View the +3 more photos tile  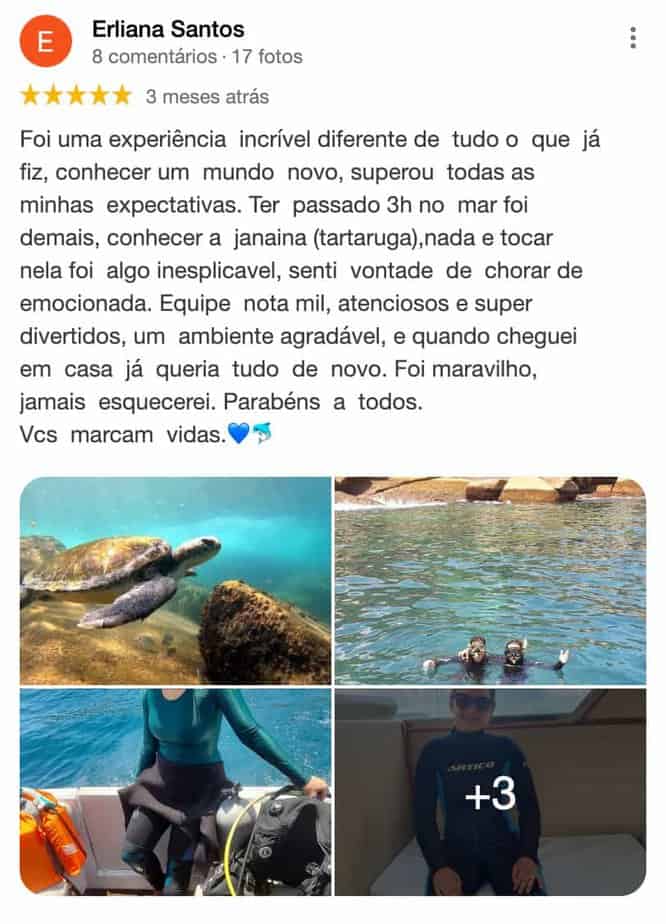tap(490, 791)
